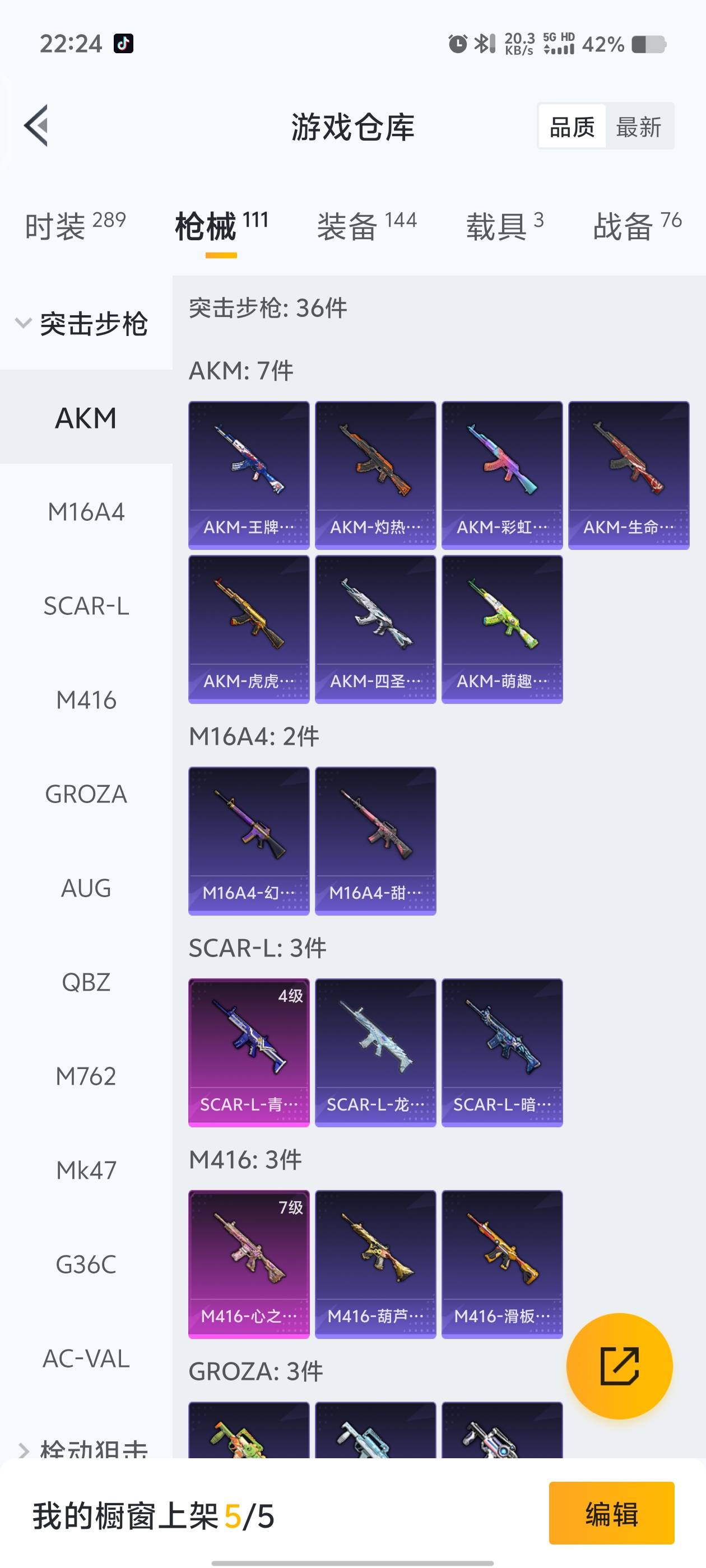Open the M16A4-甜 skin card
The height and width of the screenshot is (1568, 706).
point(375,841)
